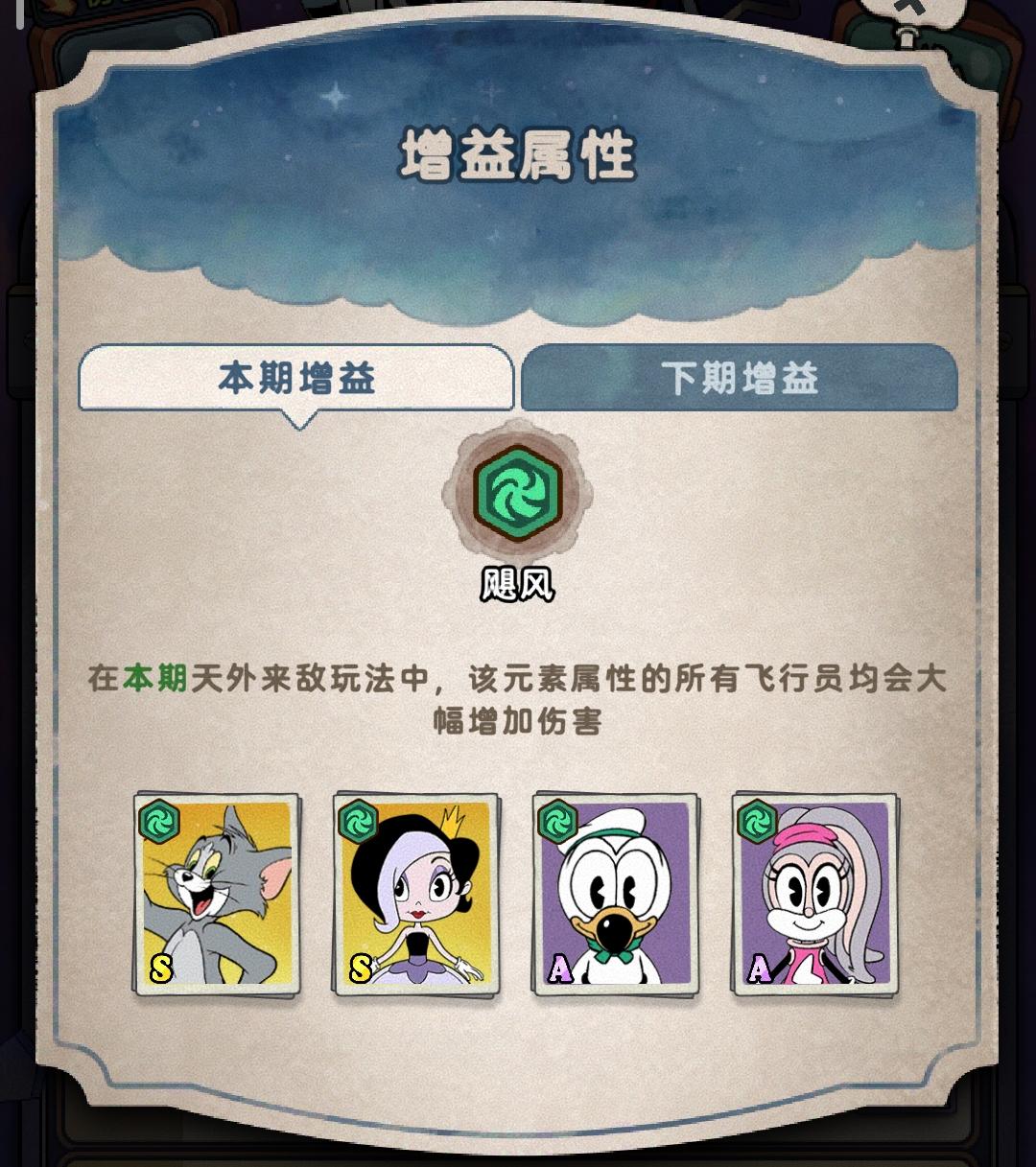1036x1167 pixels.
Task: Open the A-rank pink rabbit pilot card
Action: coord(815,894)
